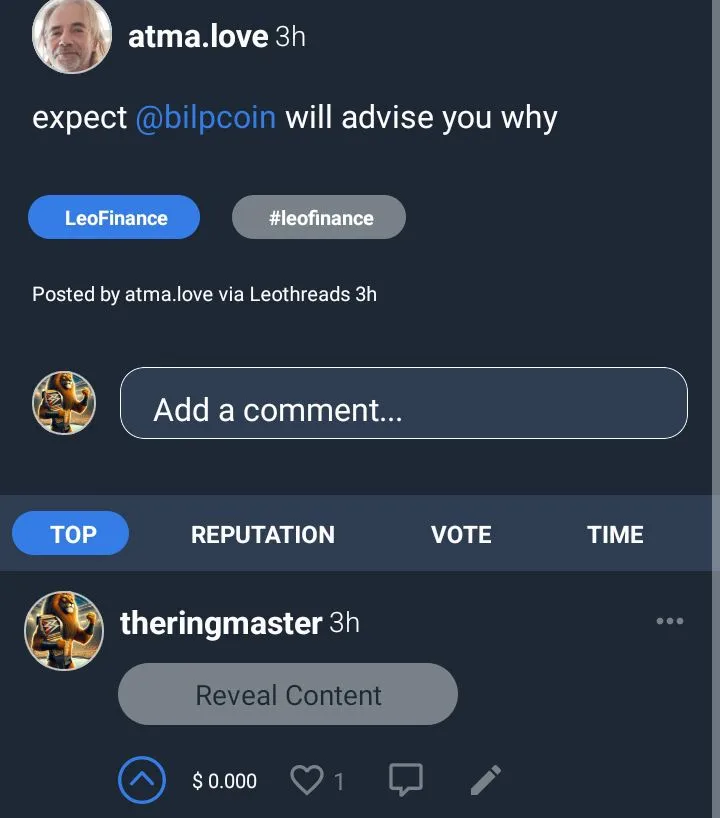
Task: Open the @bilpcoin mention link
Action: (x=205, y=118)
